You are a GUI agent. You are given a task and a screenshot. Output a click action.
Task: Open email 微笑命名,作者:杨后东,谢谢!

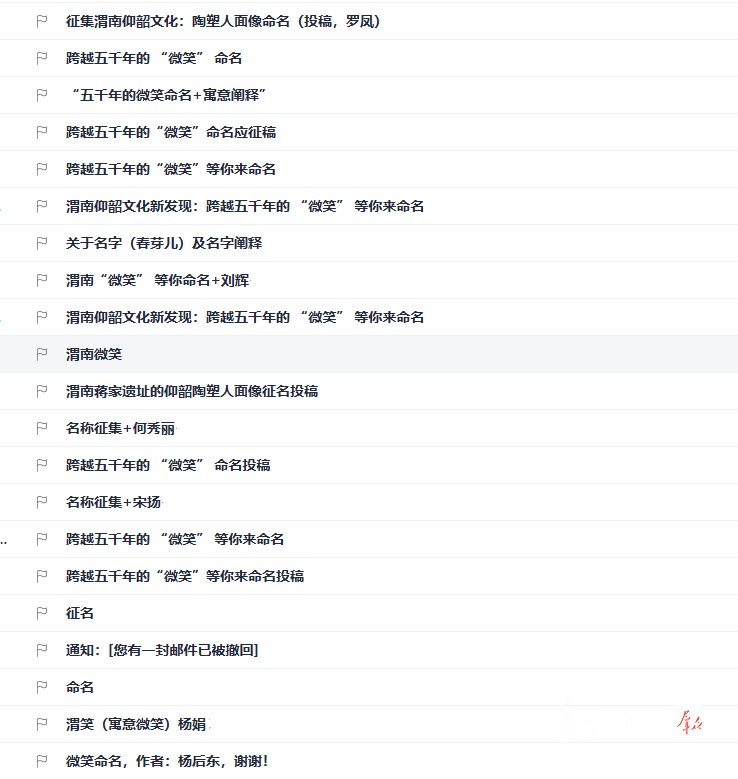167,761
